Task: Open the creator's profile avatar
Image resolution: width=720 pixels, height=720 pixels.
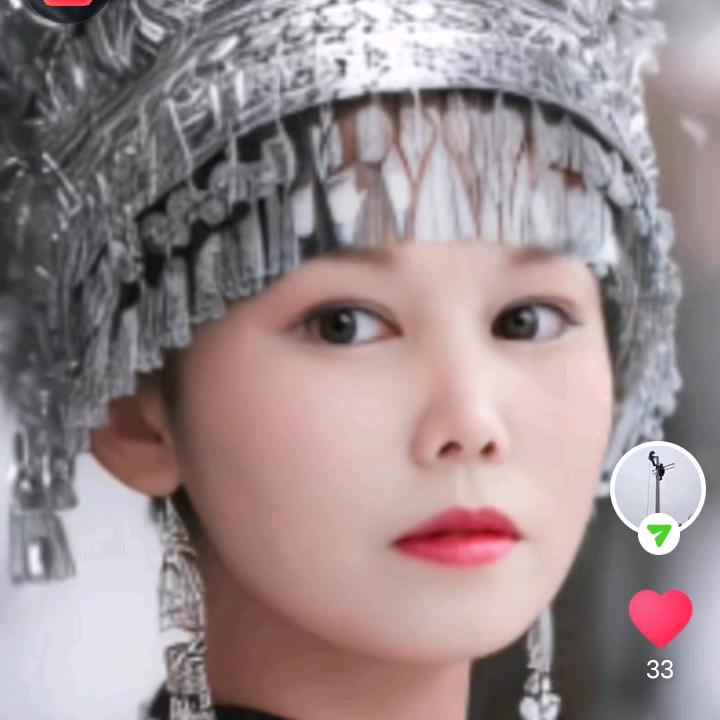Action: tap(657, 486)
